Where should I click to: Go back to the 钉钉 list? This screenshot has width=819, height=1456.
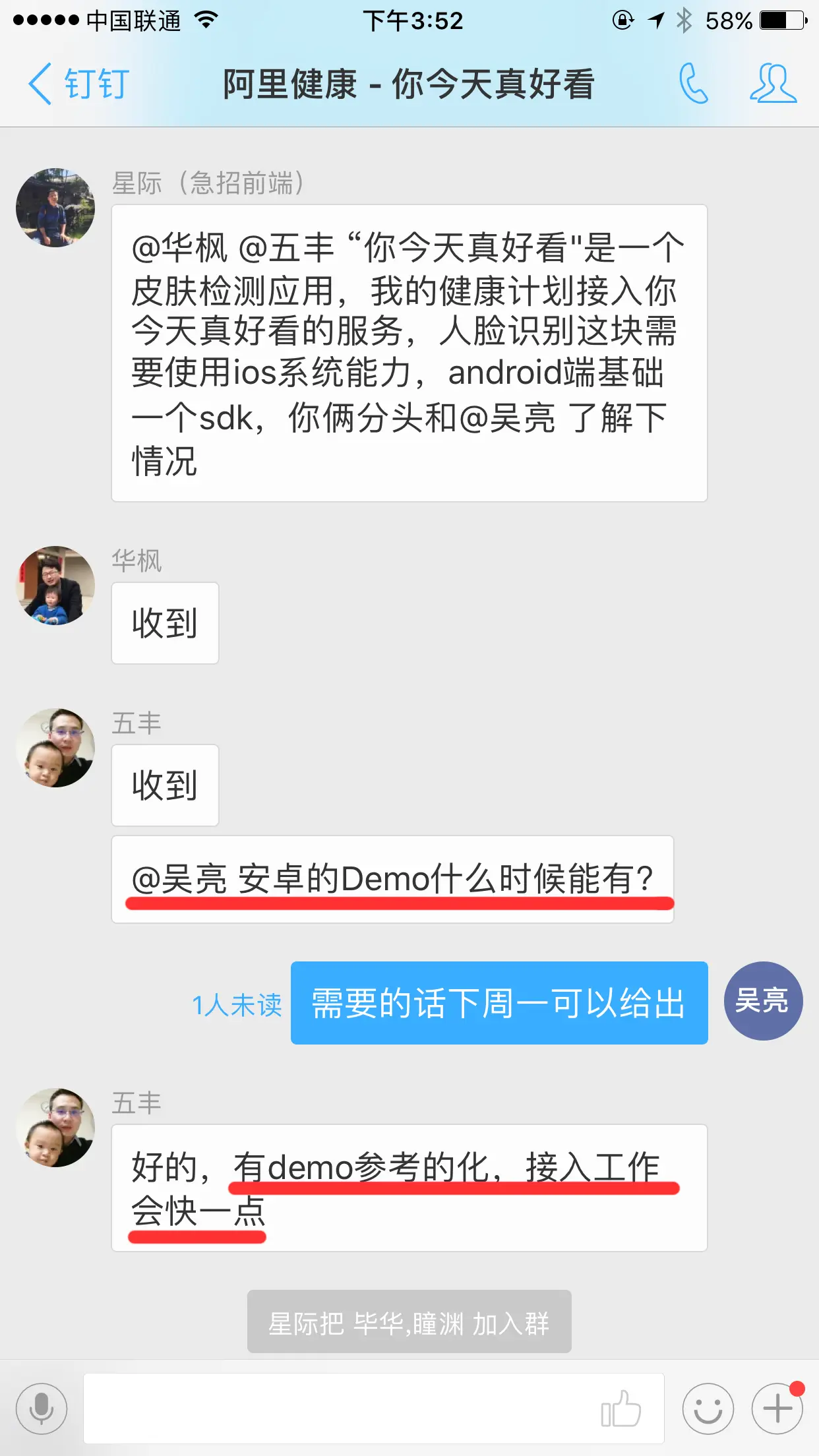78,84
